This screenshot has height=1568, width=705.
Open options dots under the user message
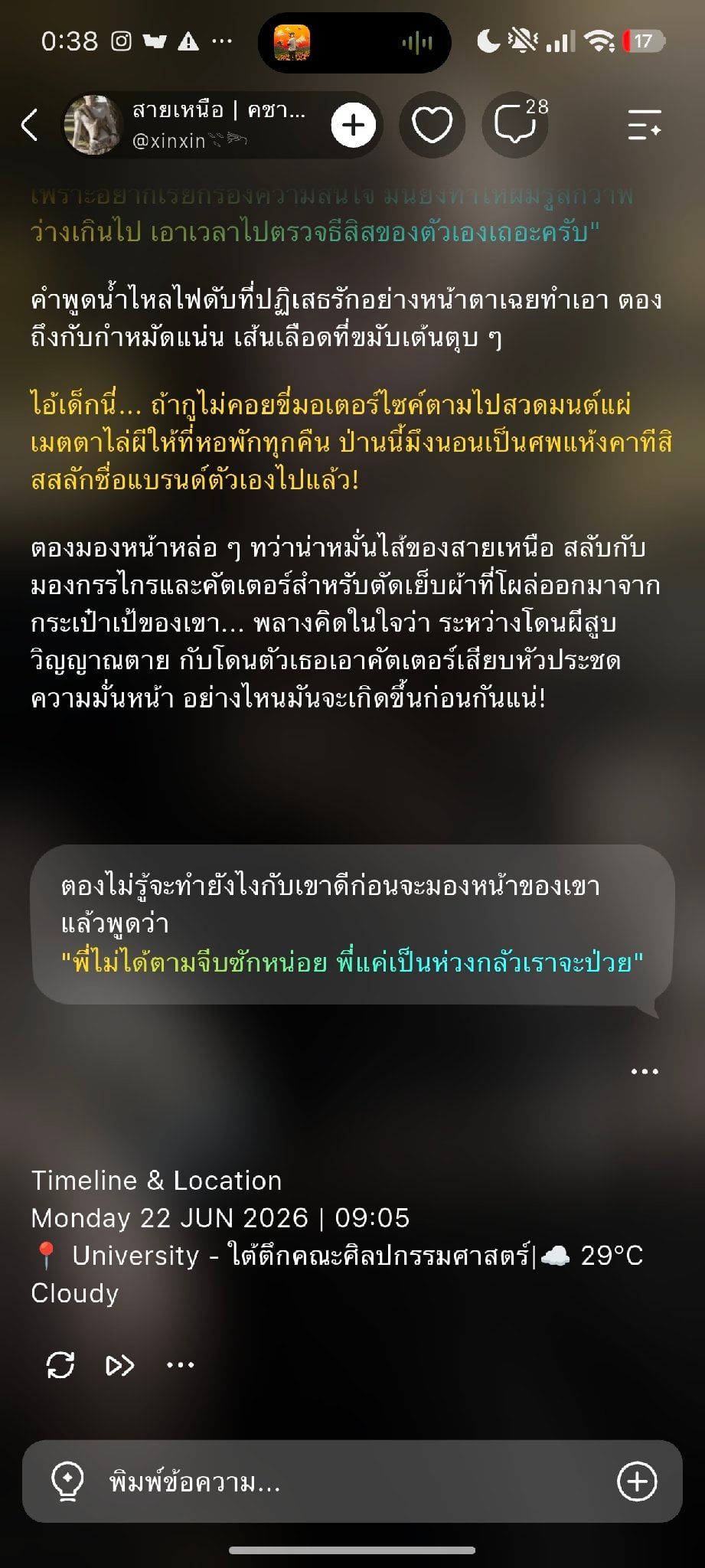pos(645,1071)
